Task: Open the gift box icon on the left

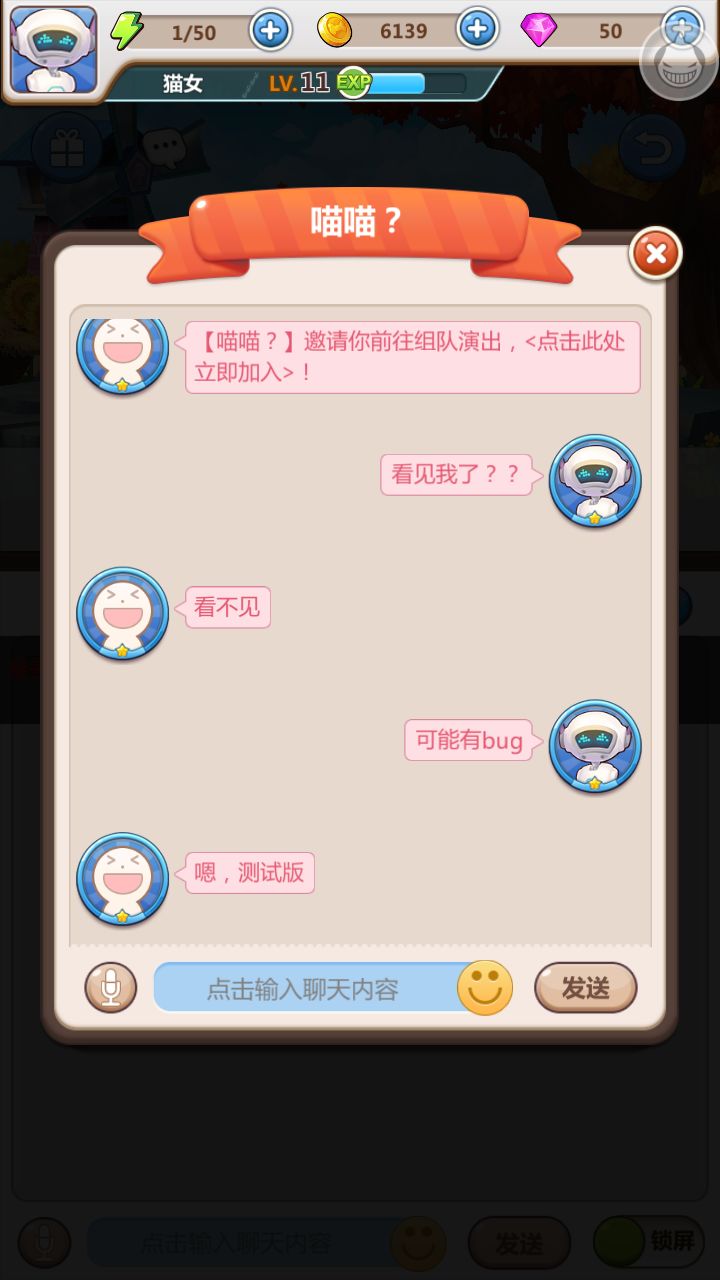Action: [x=66, y=148]
